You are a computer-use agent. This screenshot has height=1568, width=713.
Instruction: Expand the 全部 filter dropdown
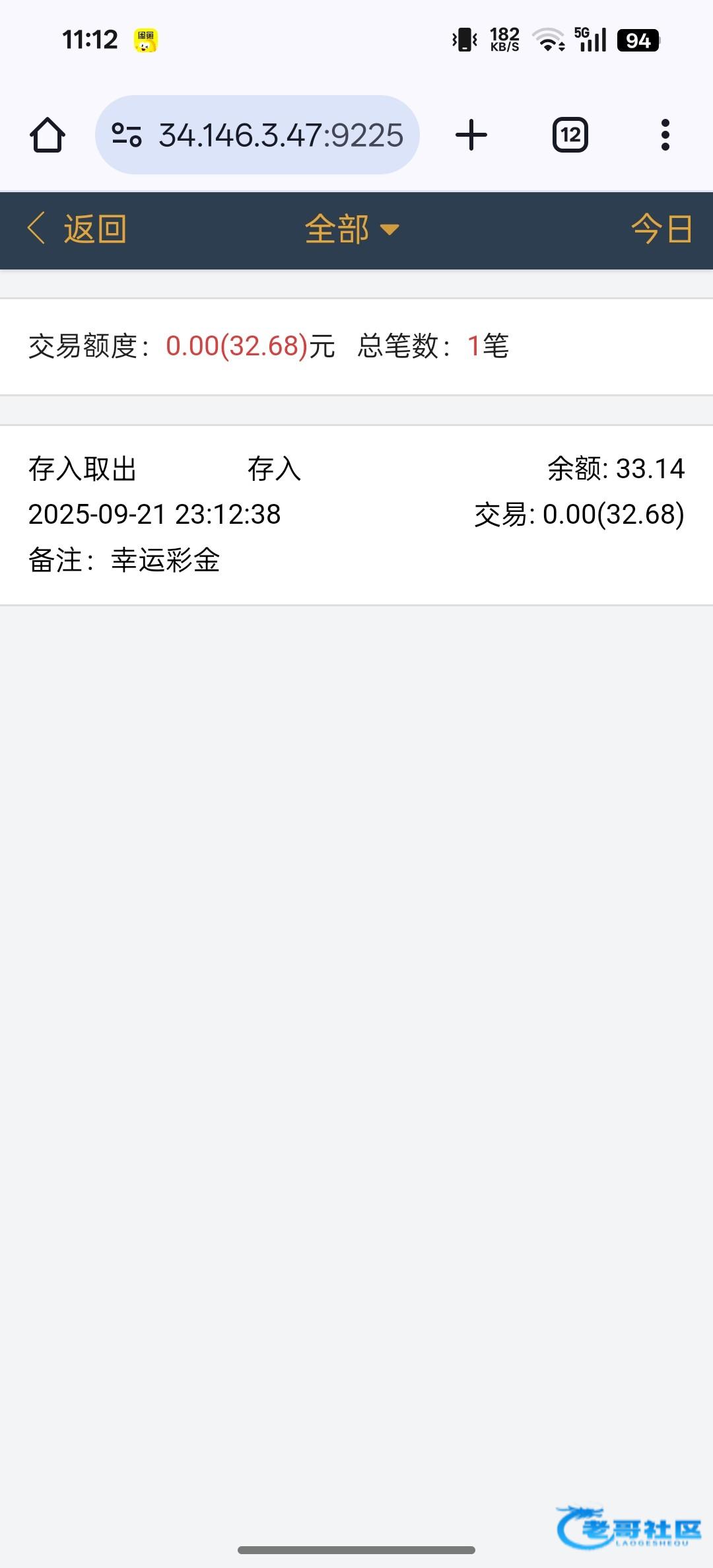(x=352, y=229)
